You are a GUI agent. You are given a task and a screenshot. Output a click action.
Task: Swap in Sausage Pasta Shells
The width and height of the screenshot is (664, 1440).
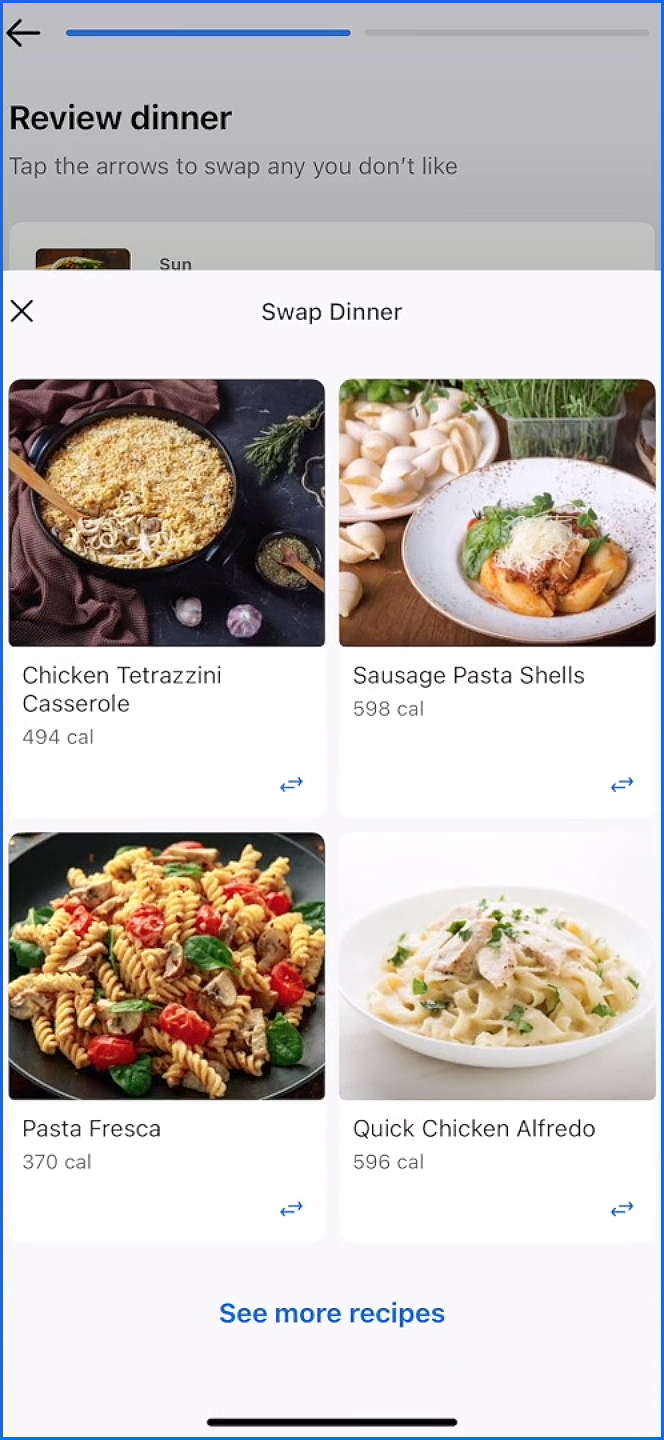(x=622, y=785)
